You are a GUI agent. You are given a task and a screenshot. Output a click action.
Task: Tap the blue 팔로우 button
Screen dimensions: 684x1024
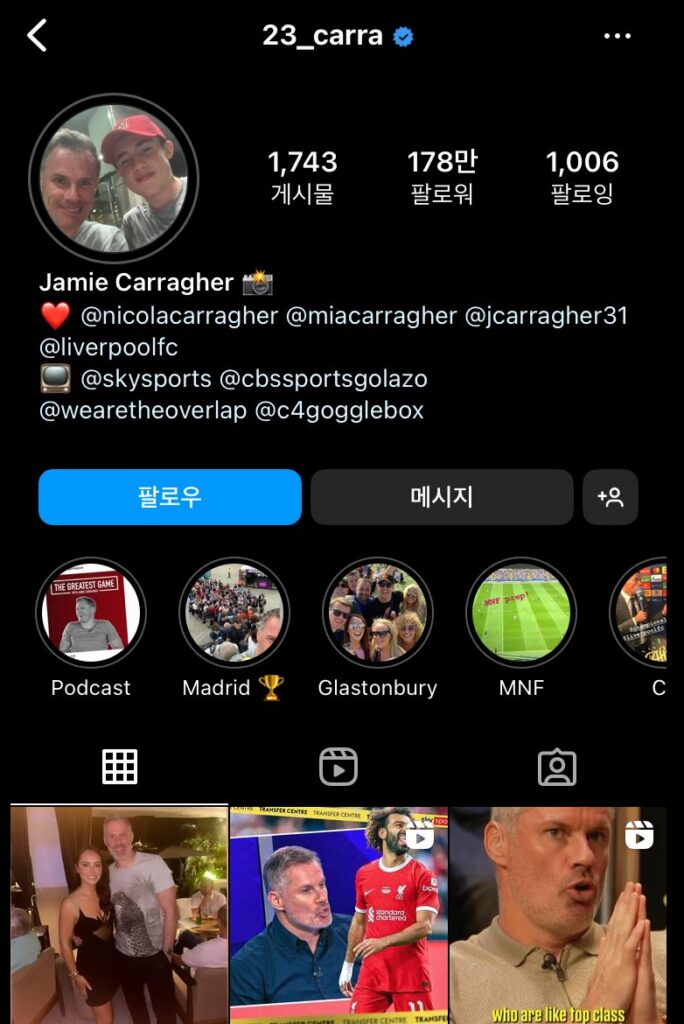[170, 497]
